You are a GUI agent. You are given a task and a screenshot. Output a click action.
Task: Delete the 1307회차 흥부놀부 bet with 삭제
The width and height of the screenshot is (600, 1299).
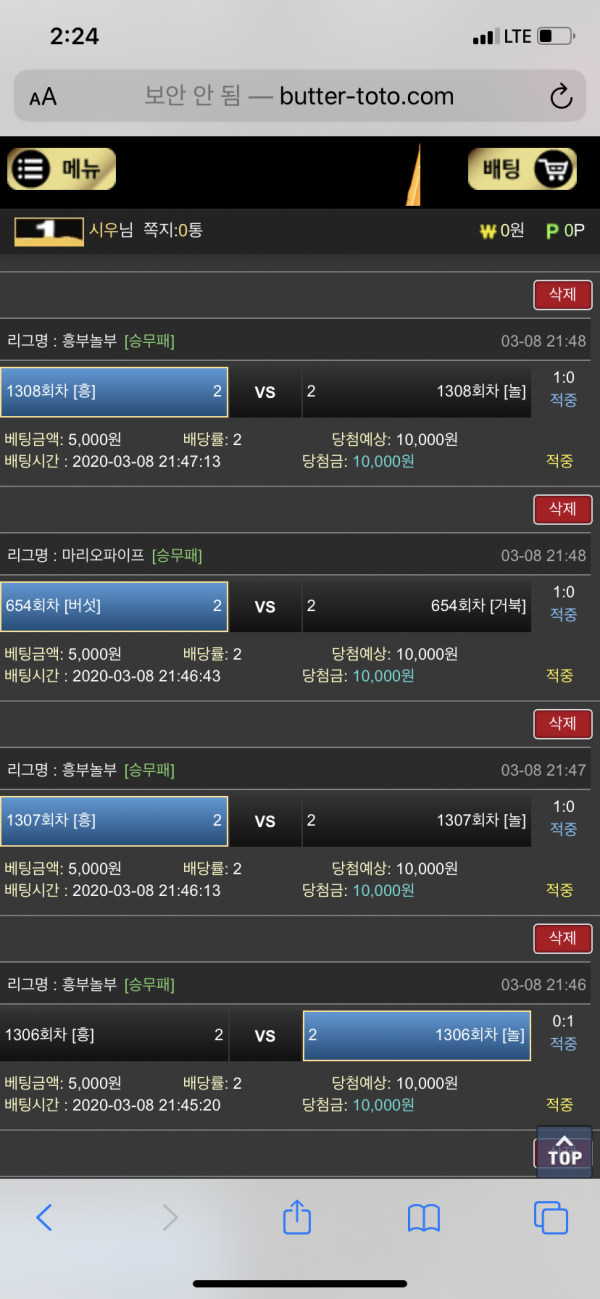click(562, 723)
